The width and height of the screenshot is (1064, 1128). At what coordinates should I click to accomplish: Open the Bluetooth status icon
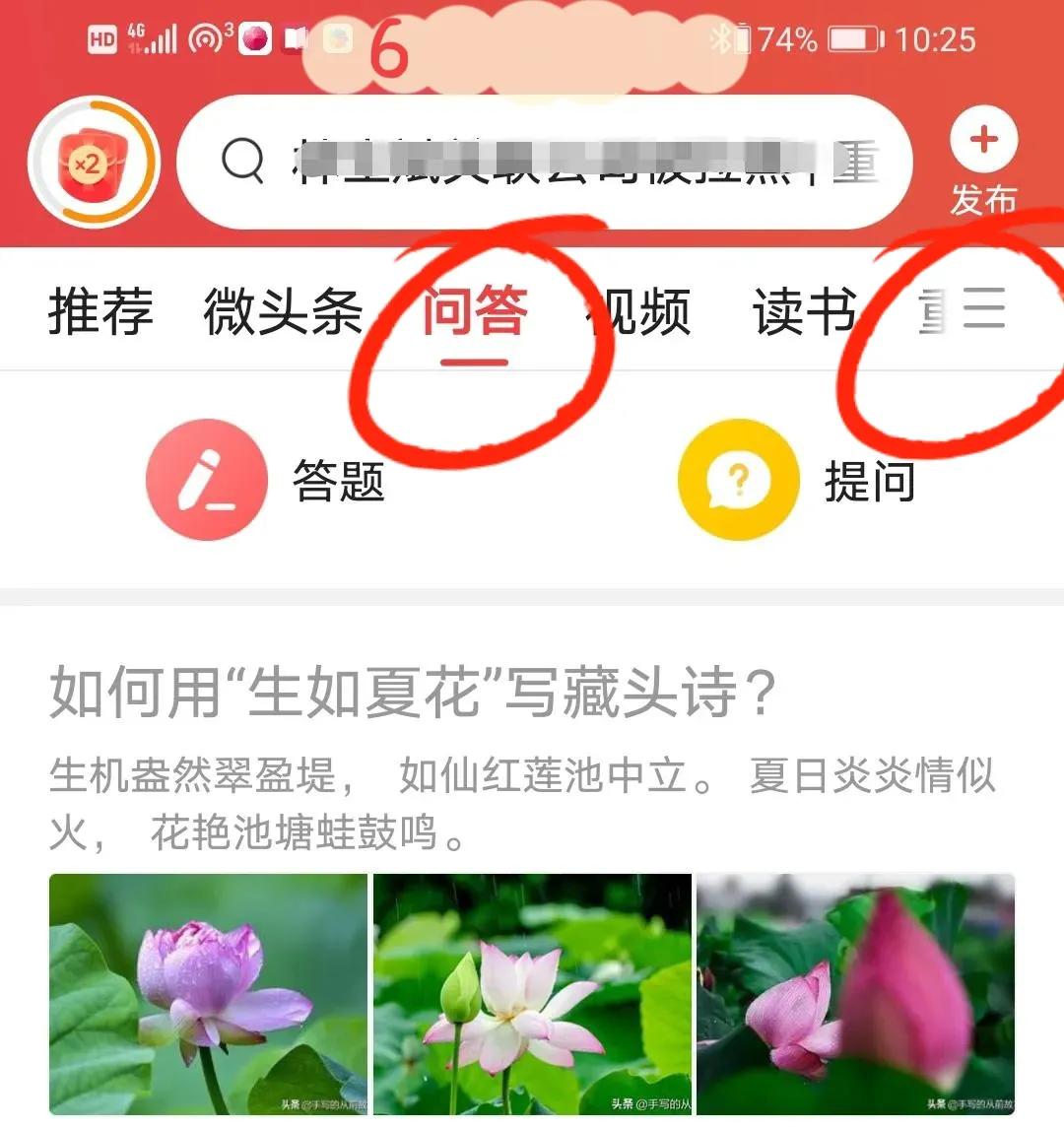click(722, 37)
